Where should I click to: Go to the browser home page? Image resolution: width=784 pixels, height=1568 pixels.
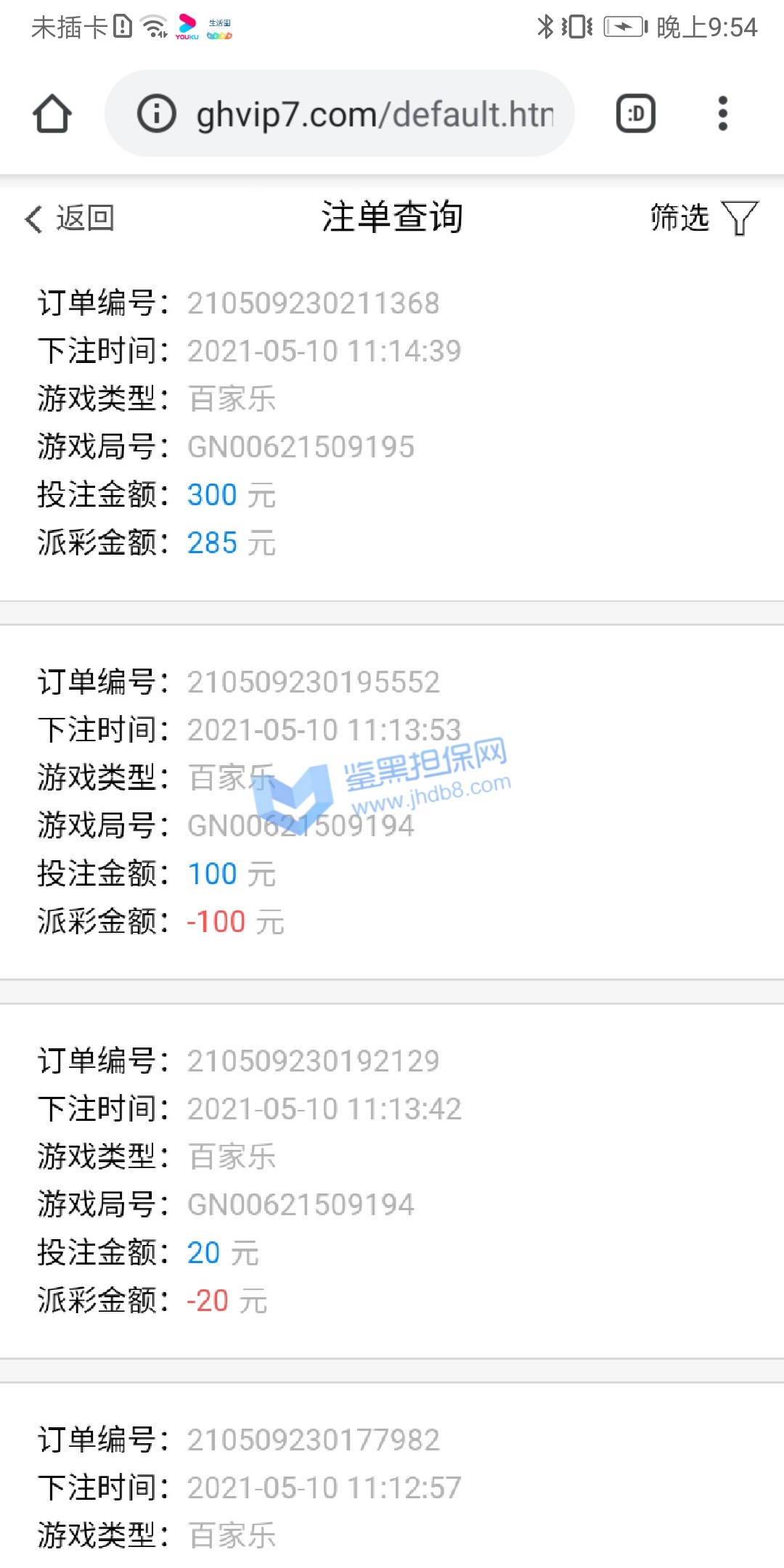tap(52, 114)
